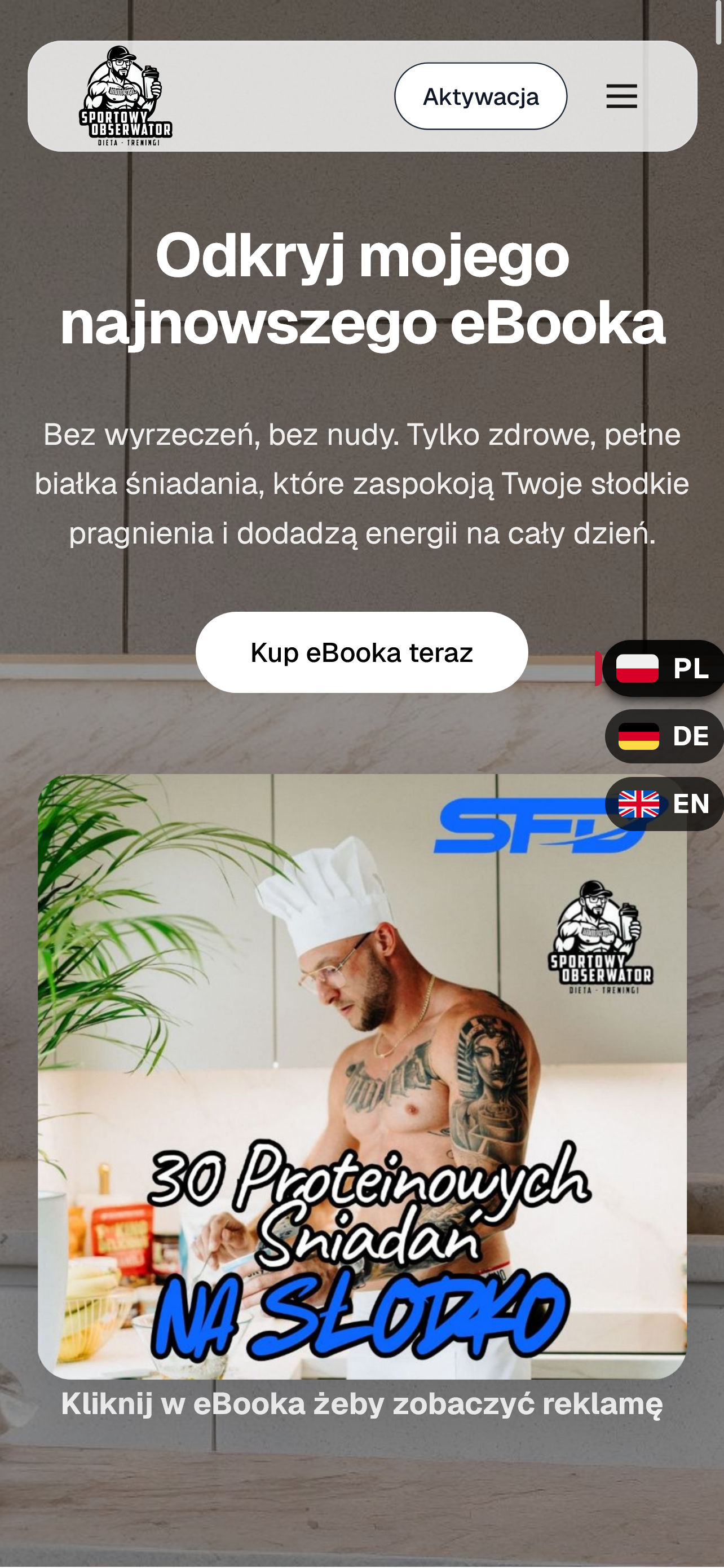This screenshot has height=1568, width=724.
Task: Open the 30 Proteinowych Śniadań eBook cover
Action: coord(361,1077)
